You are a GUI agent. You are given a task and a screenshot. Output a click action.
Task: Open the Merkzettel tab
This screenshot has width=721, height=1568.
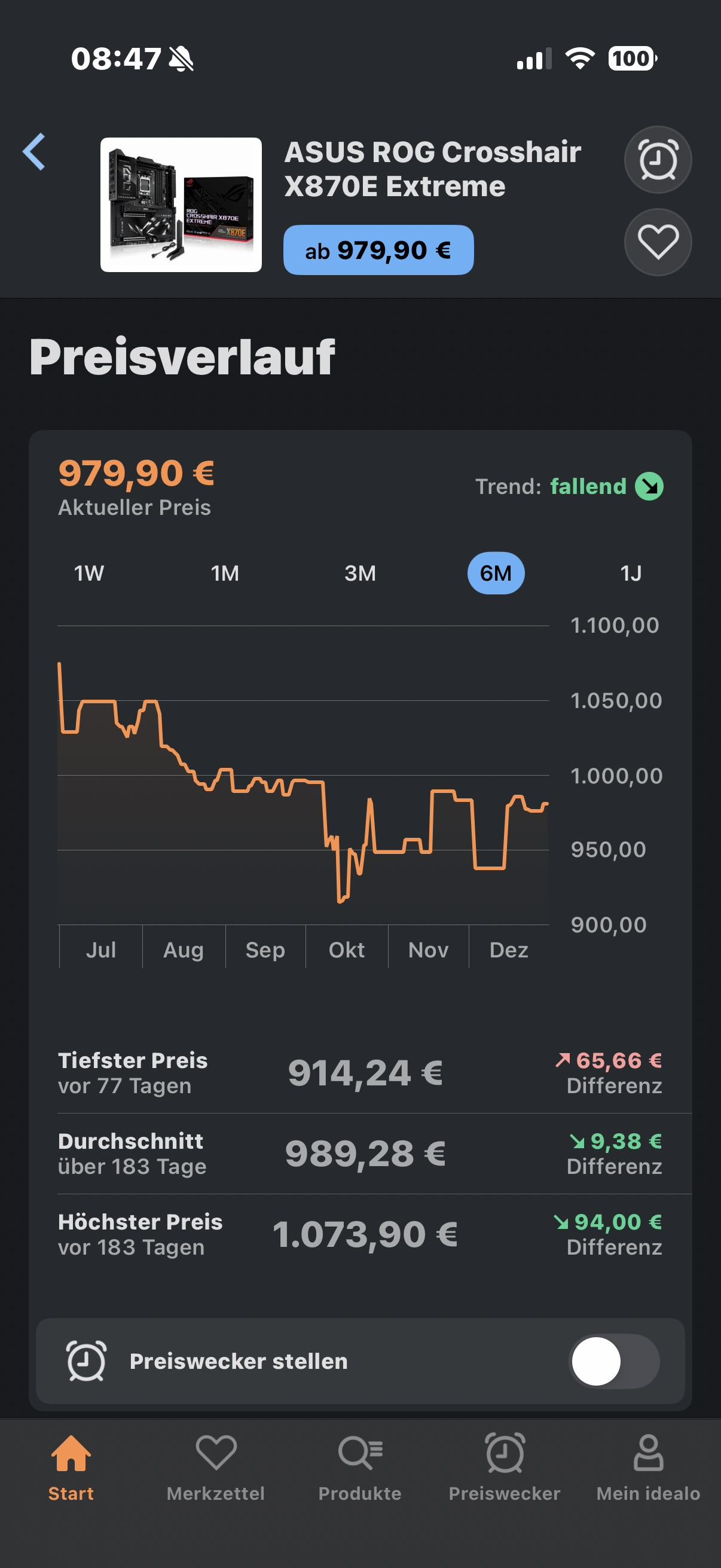coord(216,1468)
